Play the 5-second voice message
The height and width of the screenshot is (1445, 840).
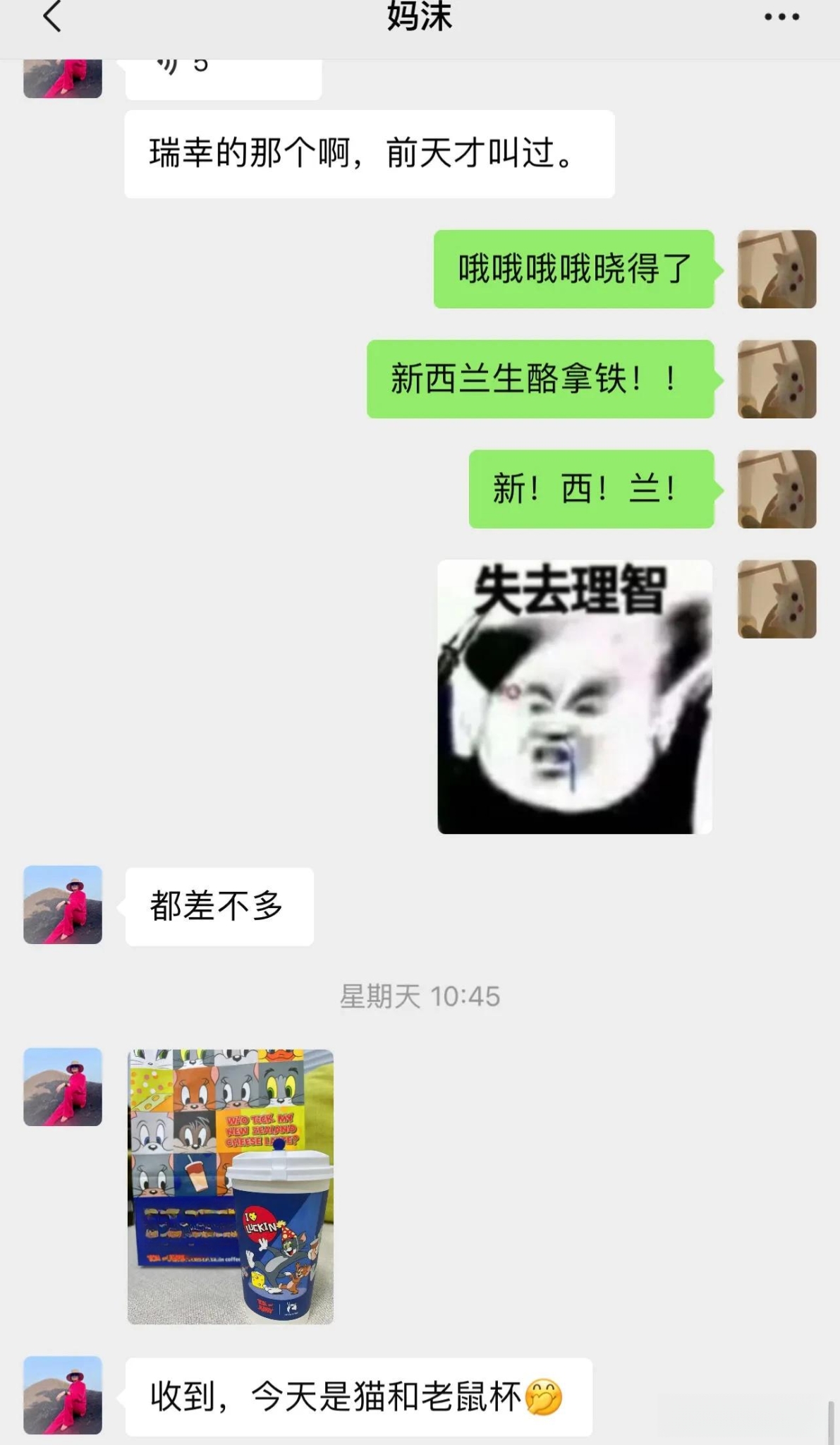coord(222,76)
